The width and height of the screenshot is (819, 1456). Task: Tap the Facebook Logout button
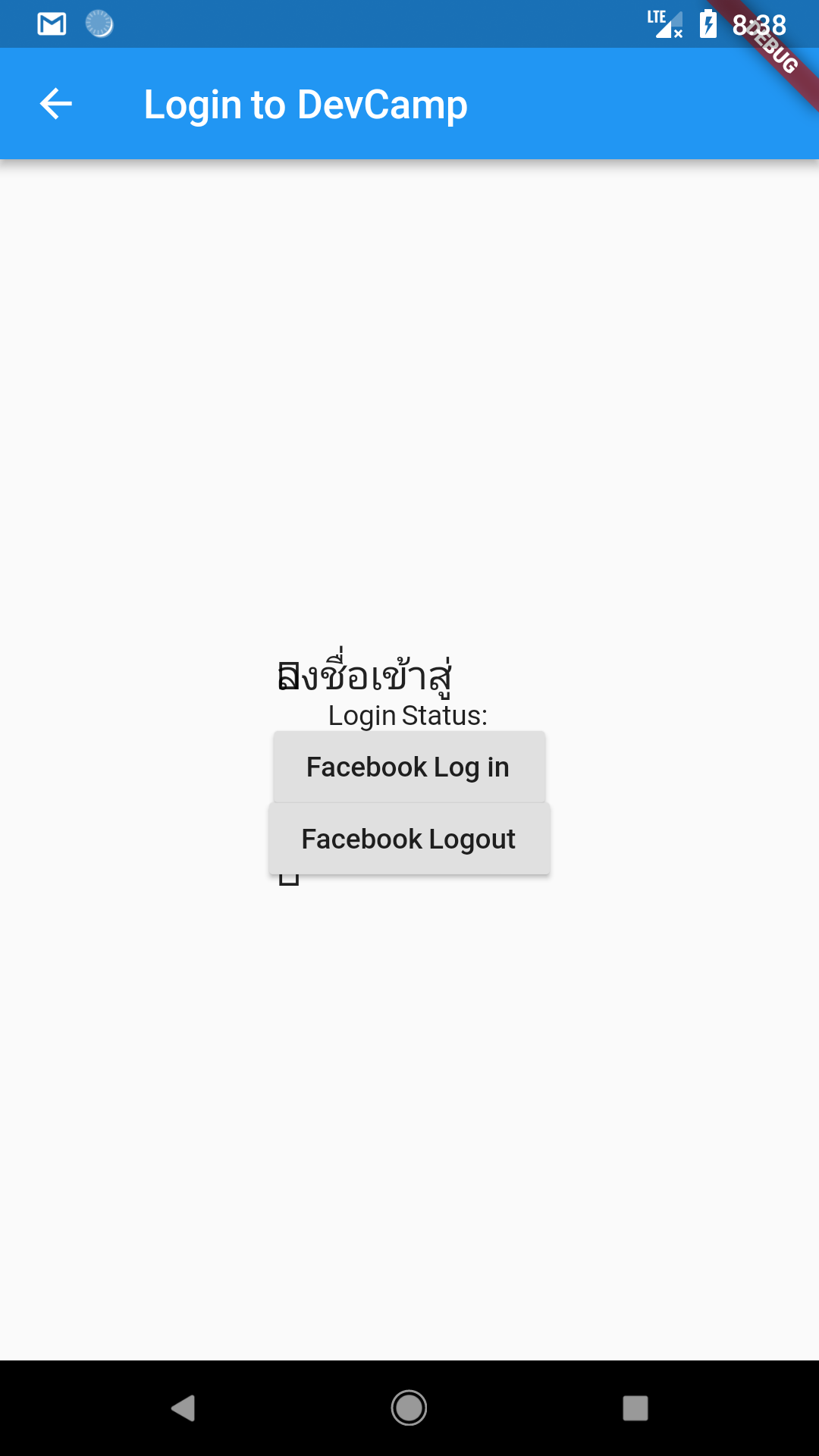click(x=409, y=839)
